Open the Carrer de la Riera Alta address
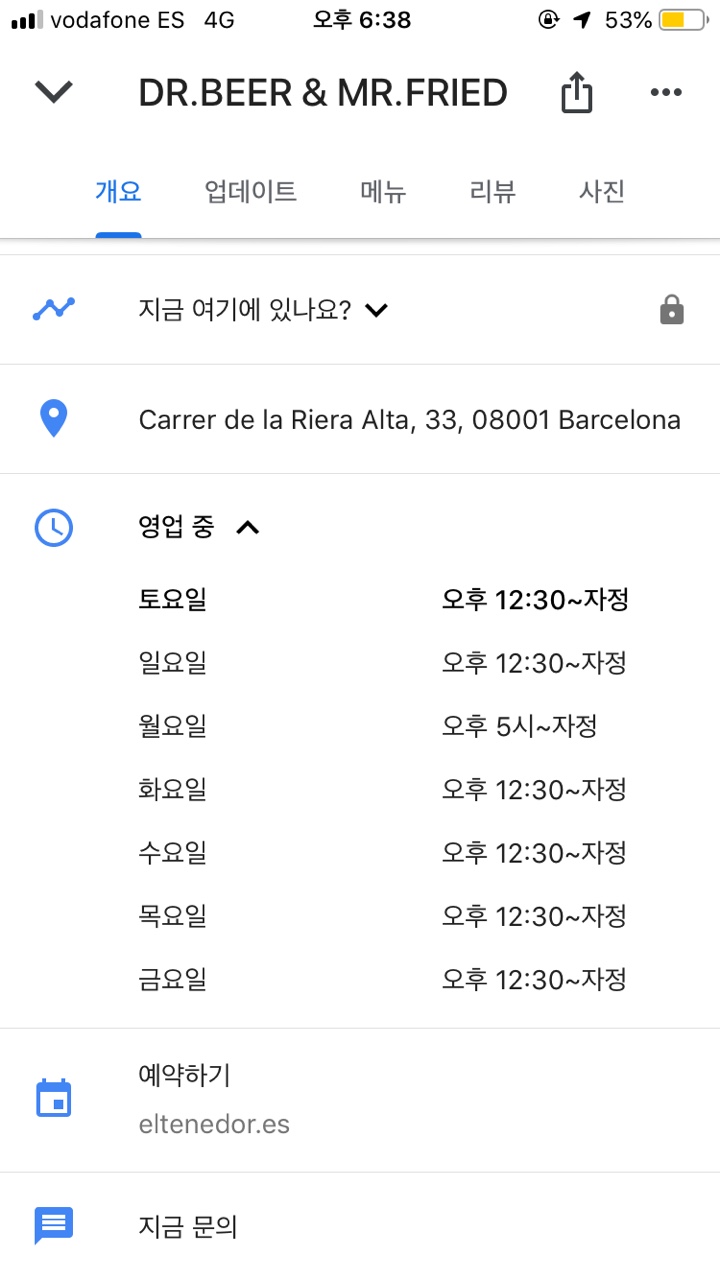720x1280 pixels. [x=360, y=419]
